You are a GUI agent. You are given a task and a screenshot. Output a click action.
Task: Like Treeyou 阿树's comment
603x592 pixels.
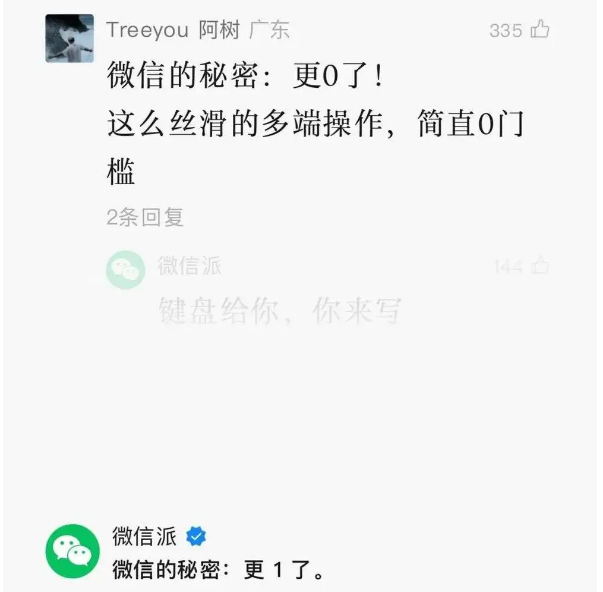pos(540,30)
